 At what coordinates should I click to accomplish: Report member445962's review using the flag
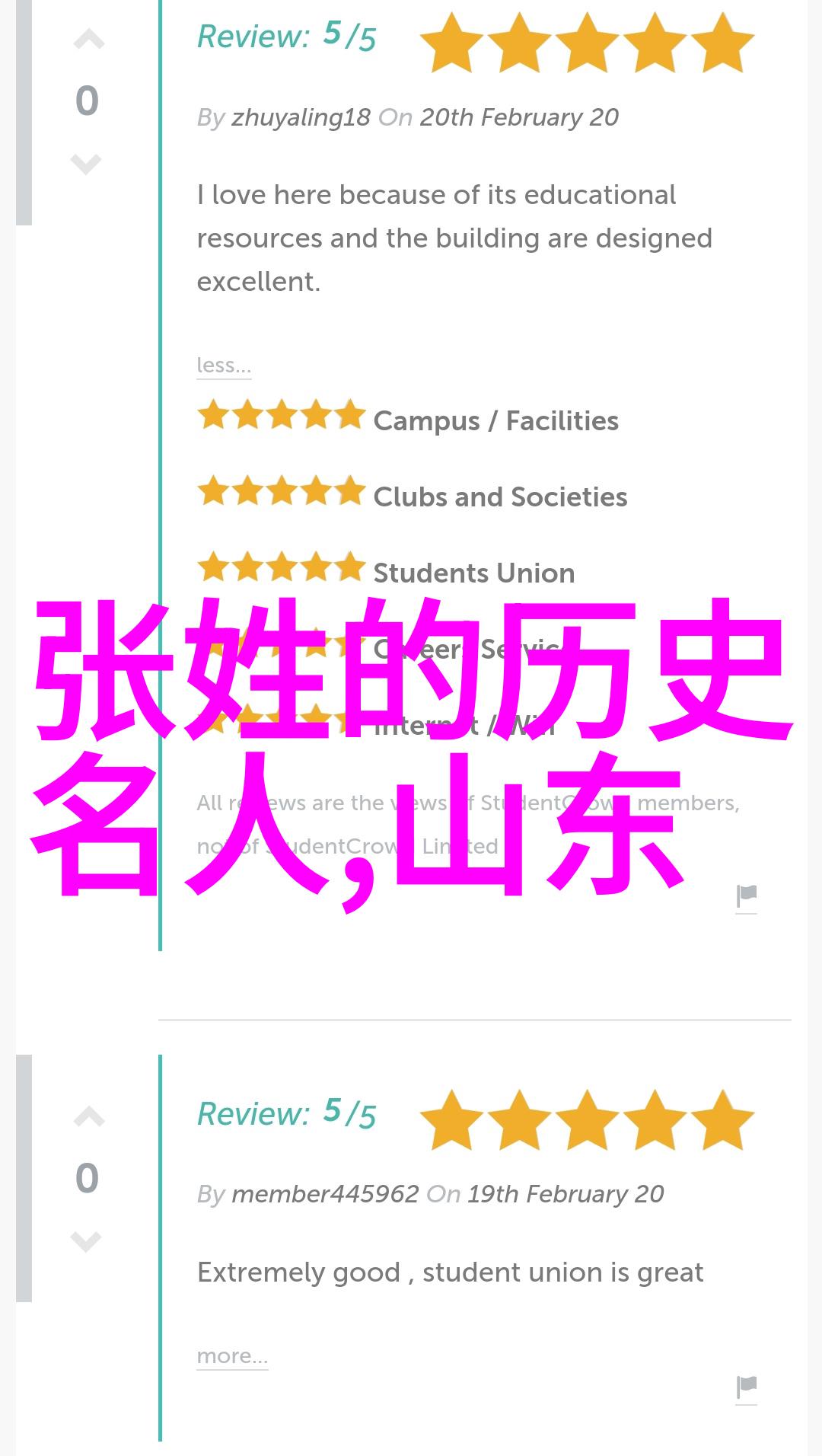[x=746, y=1387]
